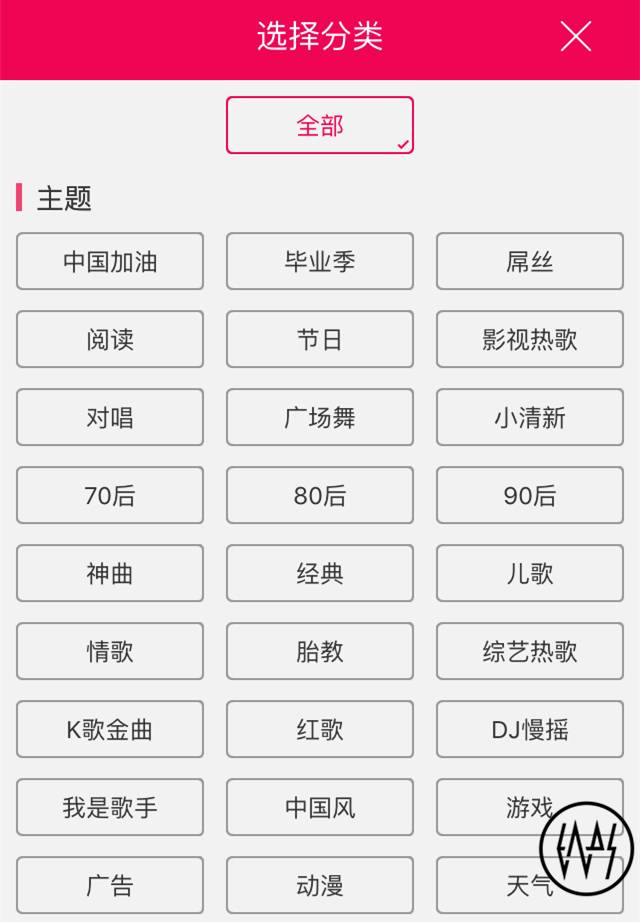Choose 影视热歌 category
This screenshot has width=640, height=922.
point(529,340)
